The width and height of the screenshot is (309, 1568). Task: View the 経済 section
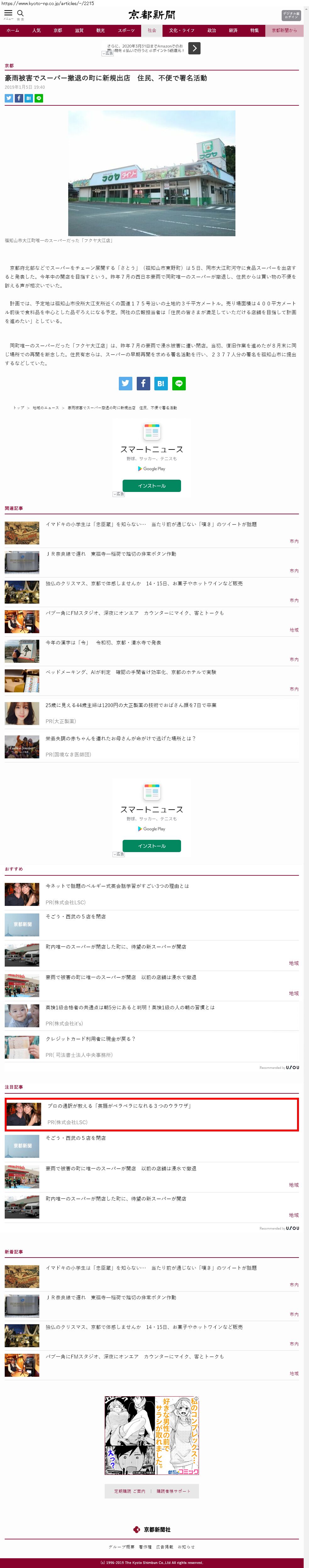pos(233,31)
